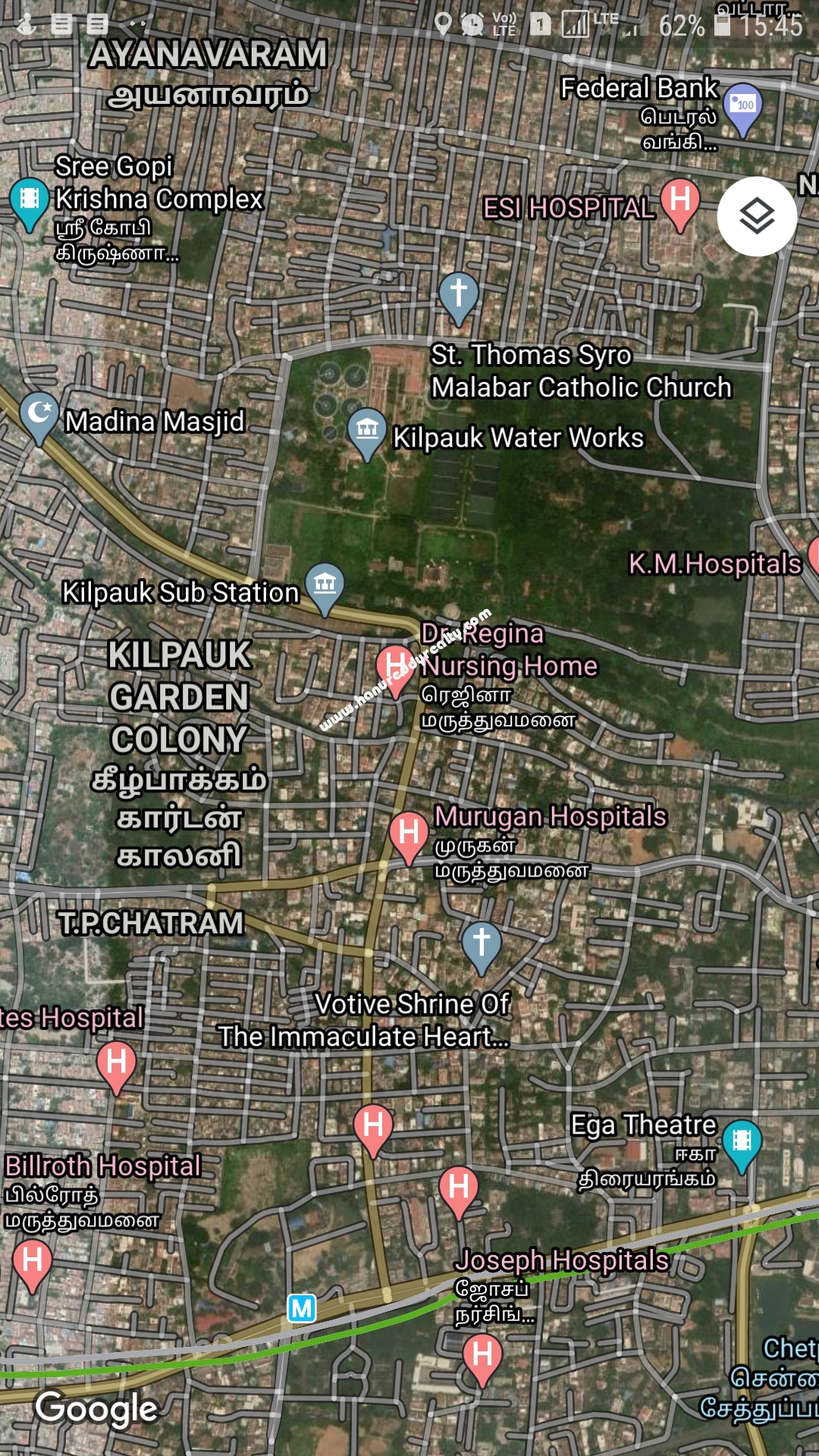Open the map layers button

(757, 217)
